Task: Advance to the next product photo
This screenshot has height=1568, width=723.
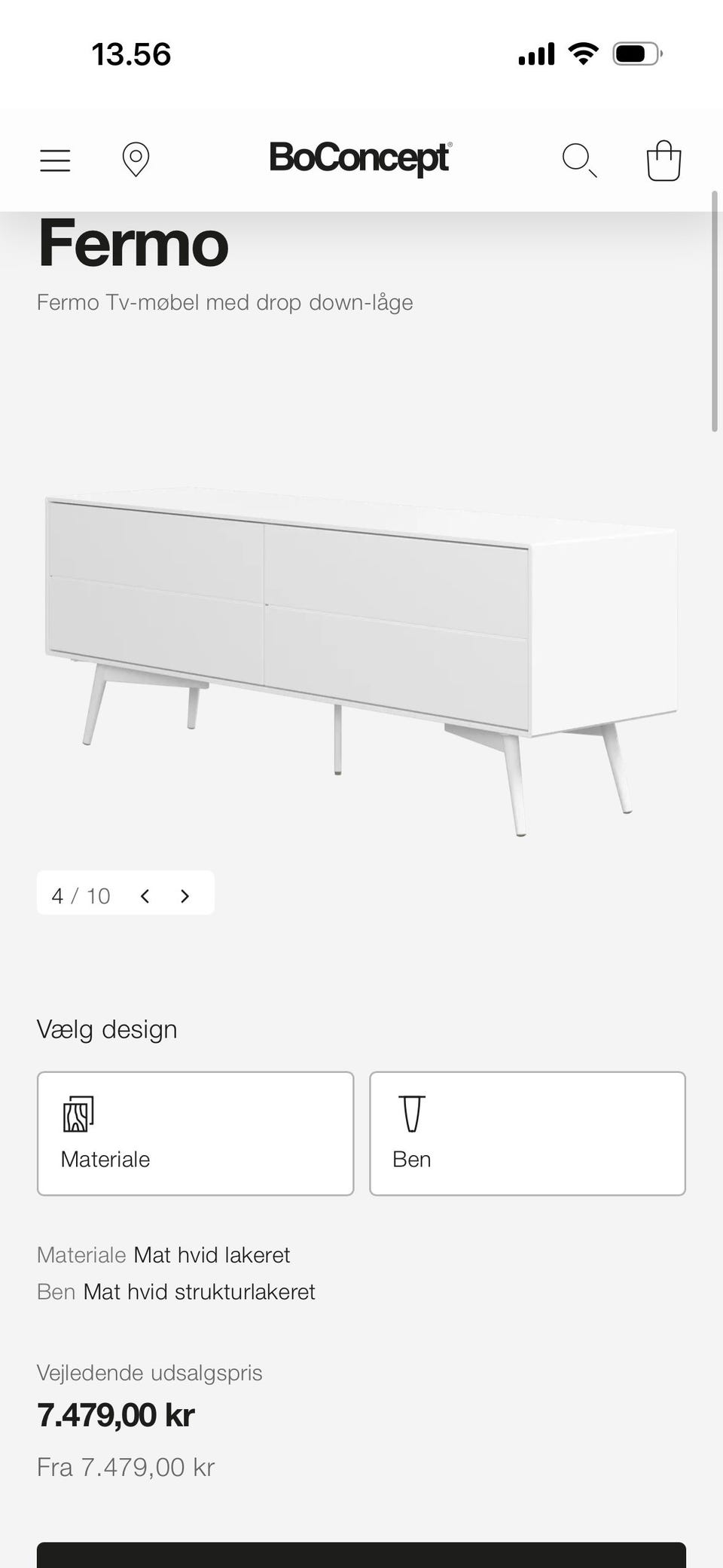Action: tap(184, 896)
